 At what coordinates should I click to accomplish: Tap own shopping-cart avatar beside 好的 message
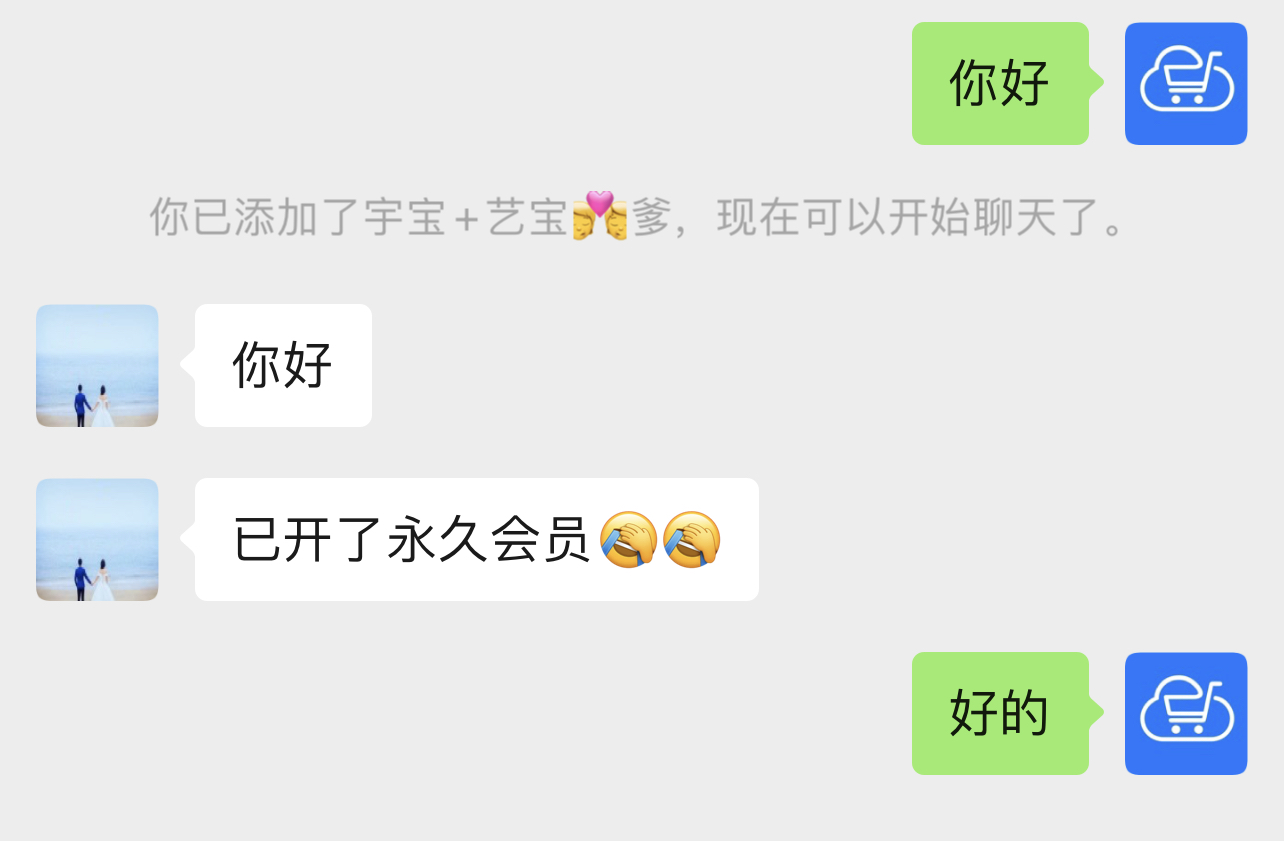click(1186, 714)
